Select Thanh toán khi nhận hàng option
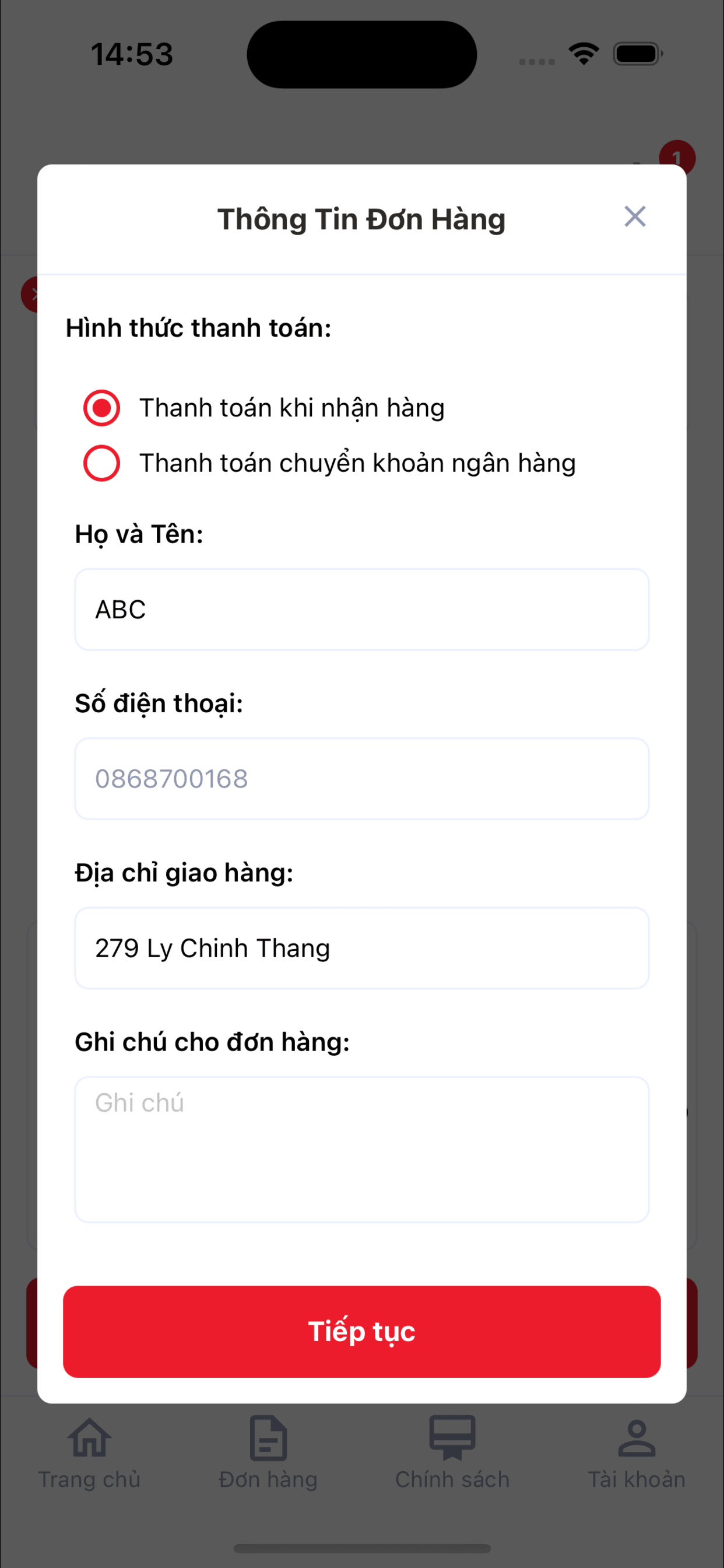This screenshot has width=724, height=1568. (x=101, y=408)
